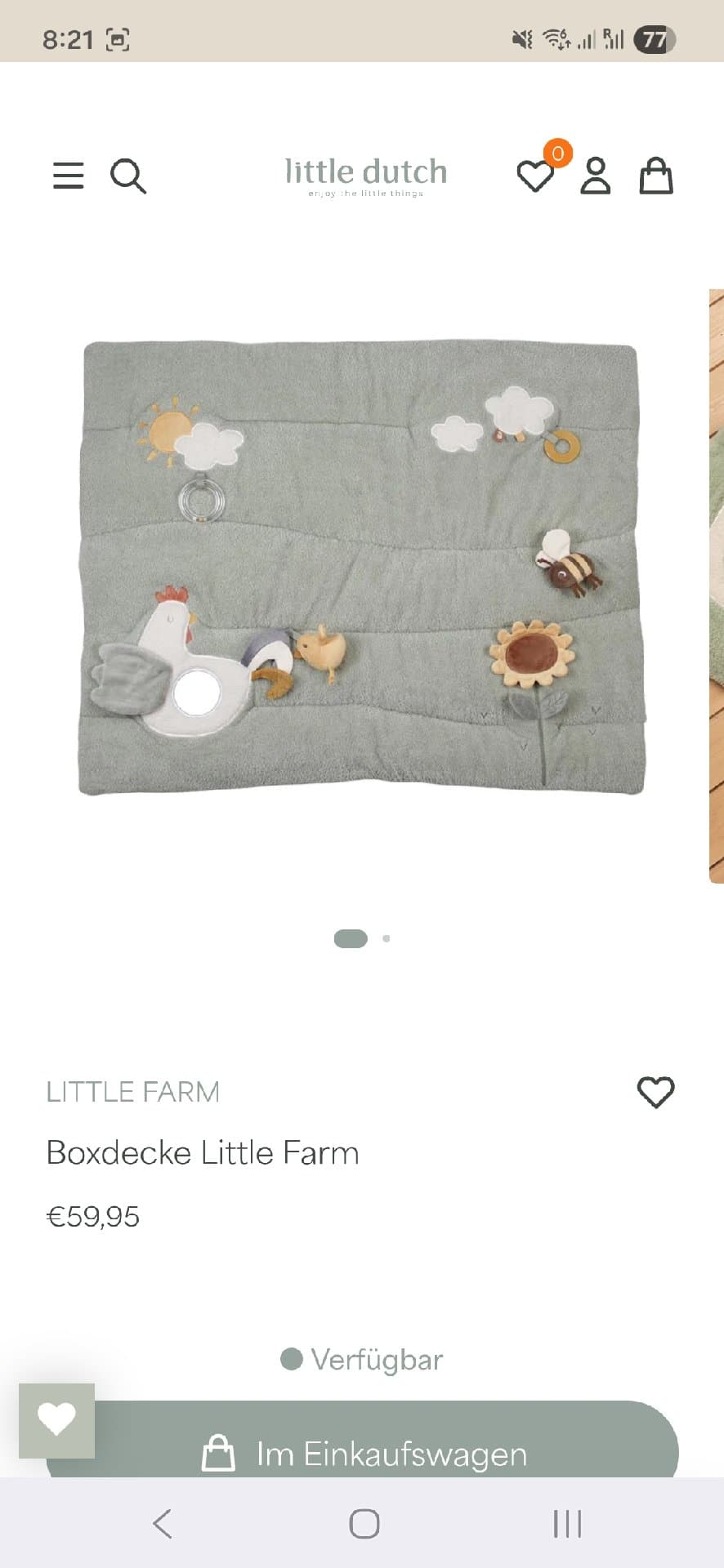View the Boxdecke product image

[x=361, y=568]
